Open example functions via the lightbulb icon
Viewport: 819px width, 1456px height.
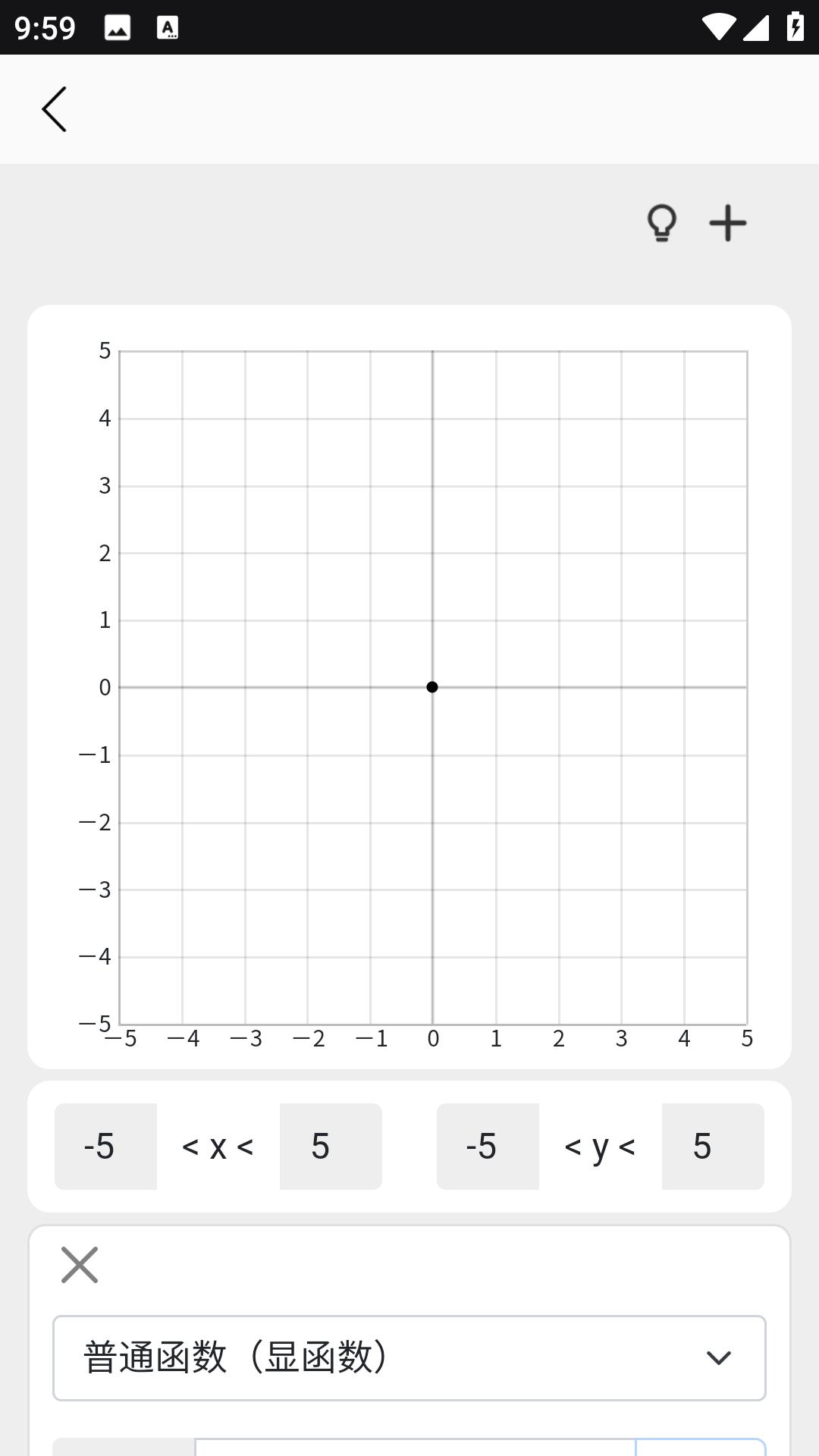(661, 222)
